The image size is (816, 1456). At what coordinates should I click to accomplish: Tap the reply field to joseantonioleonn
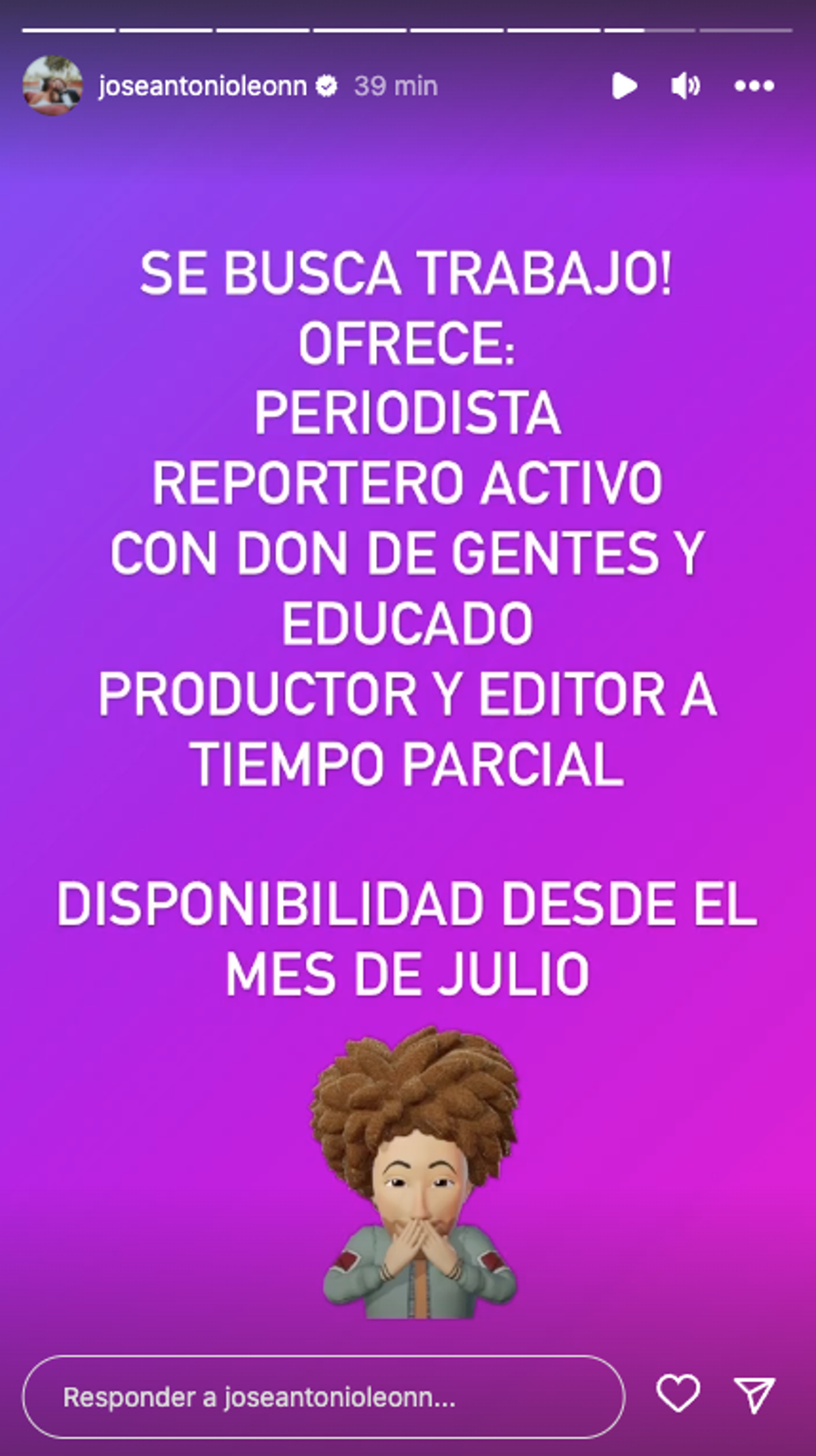click(323, 1397)
